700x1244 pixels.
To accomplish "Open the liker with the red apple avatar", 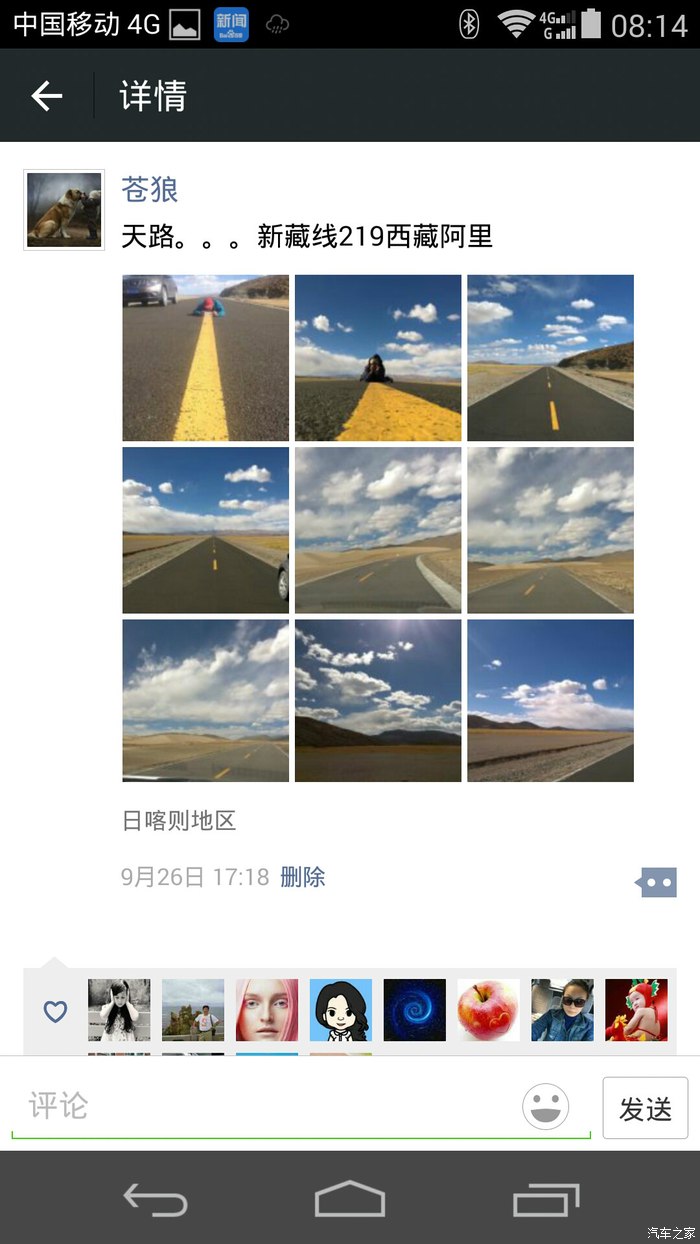I will tap(488, 1010).
